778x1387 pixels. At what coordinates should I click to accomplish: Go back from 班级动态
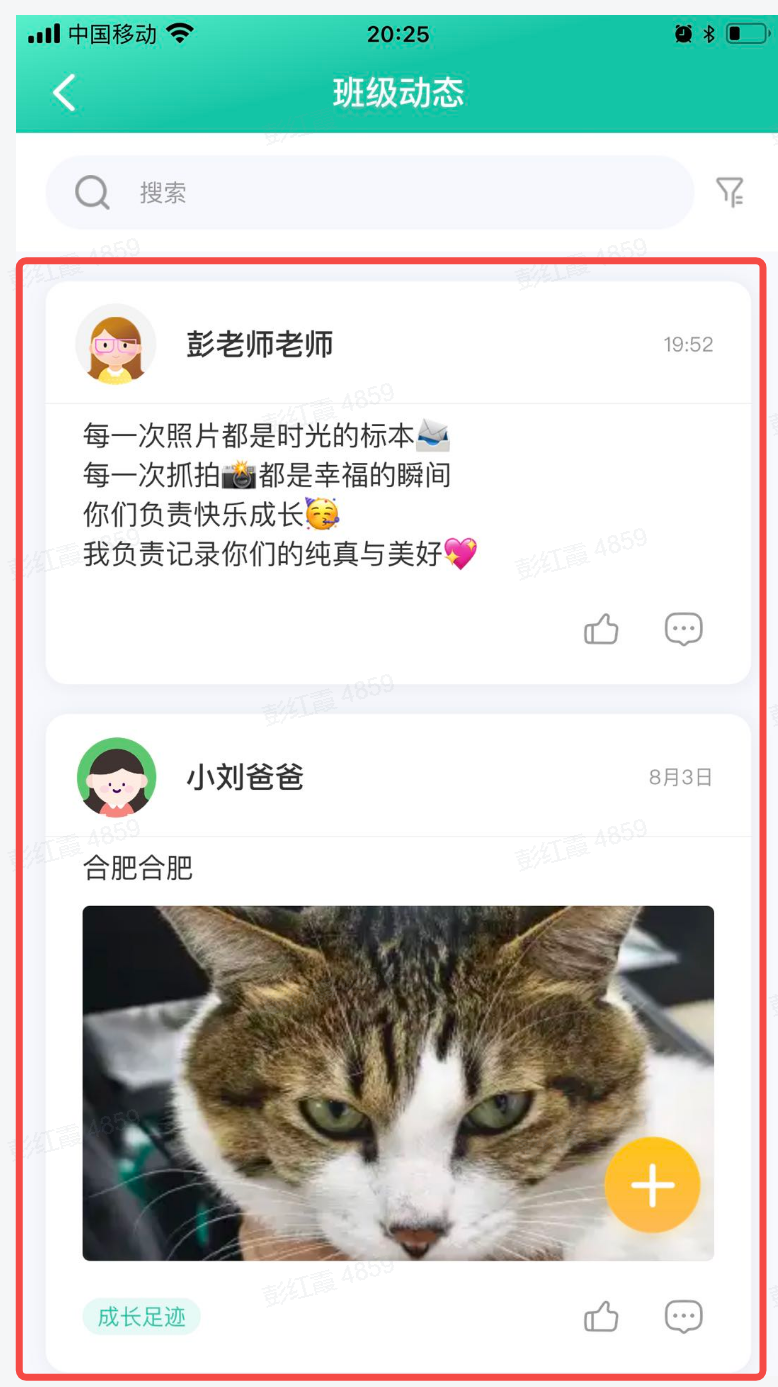(x=64, y=93)
